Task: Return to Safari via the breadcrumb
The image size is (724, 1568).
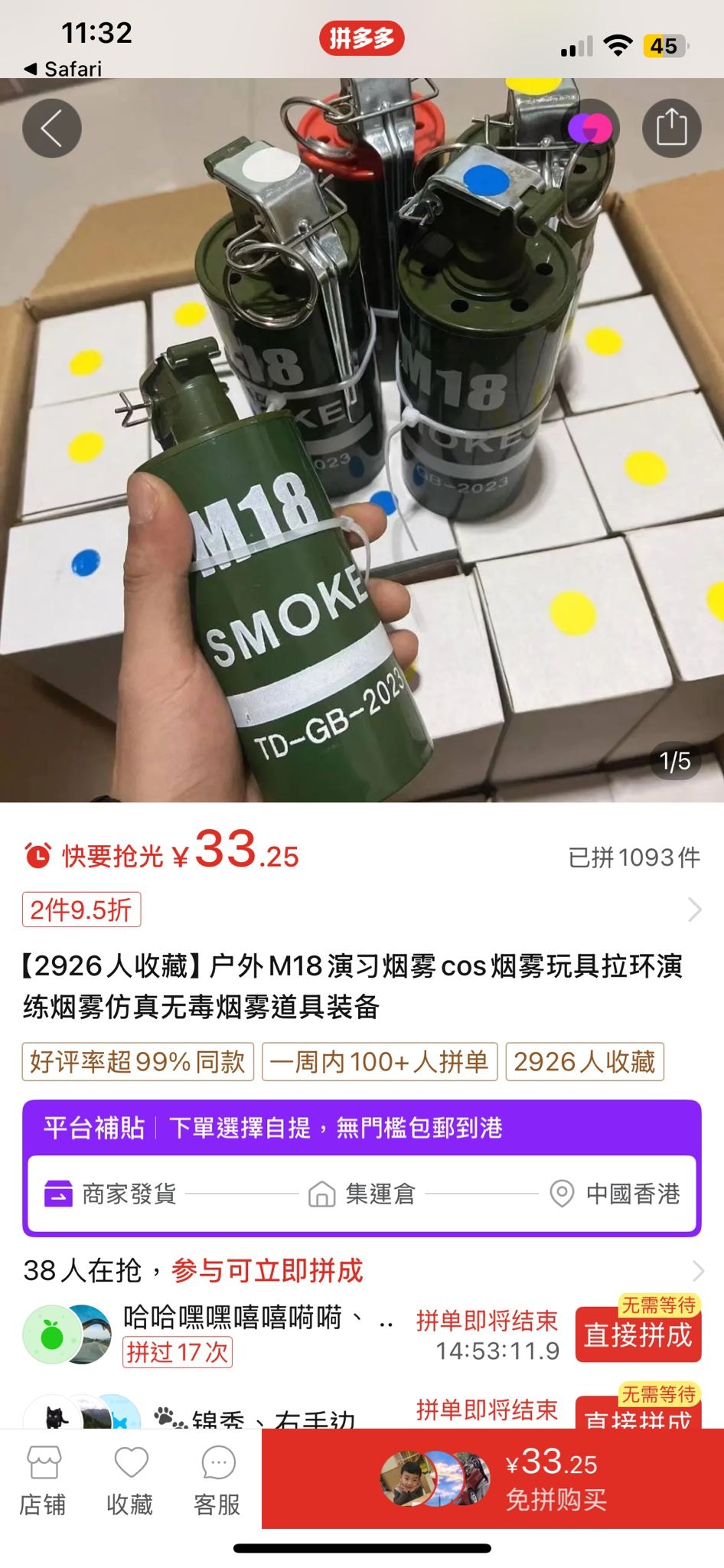Action: click(63, 69)
